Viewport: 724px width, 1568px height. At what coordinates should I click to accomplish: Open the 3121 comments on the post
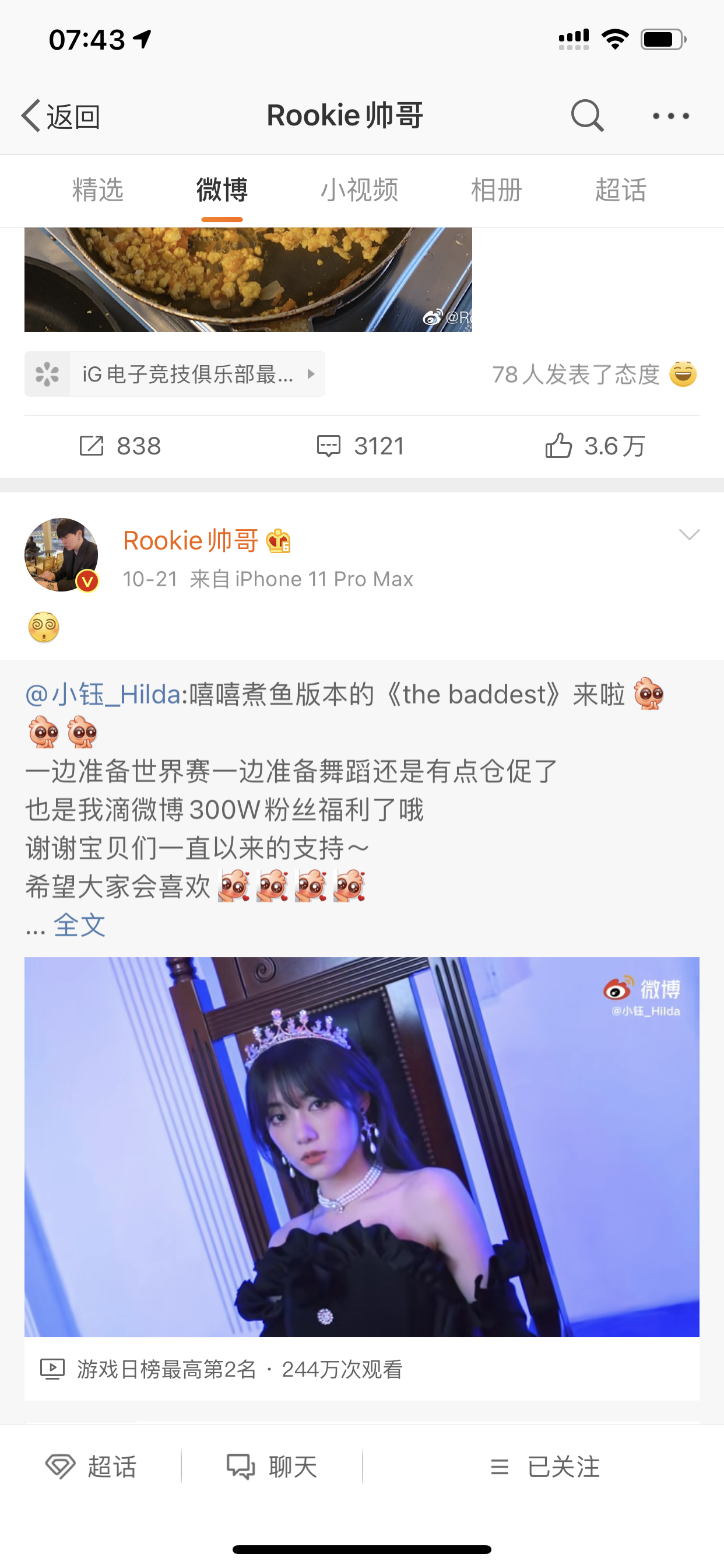(361, 446)
